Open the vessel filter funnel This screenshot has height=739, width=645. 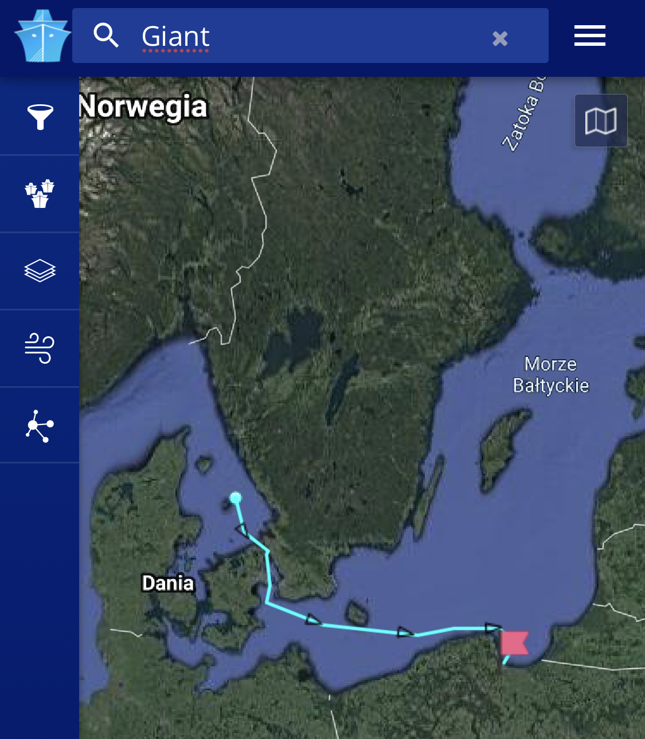(x=40, y=117)
